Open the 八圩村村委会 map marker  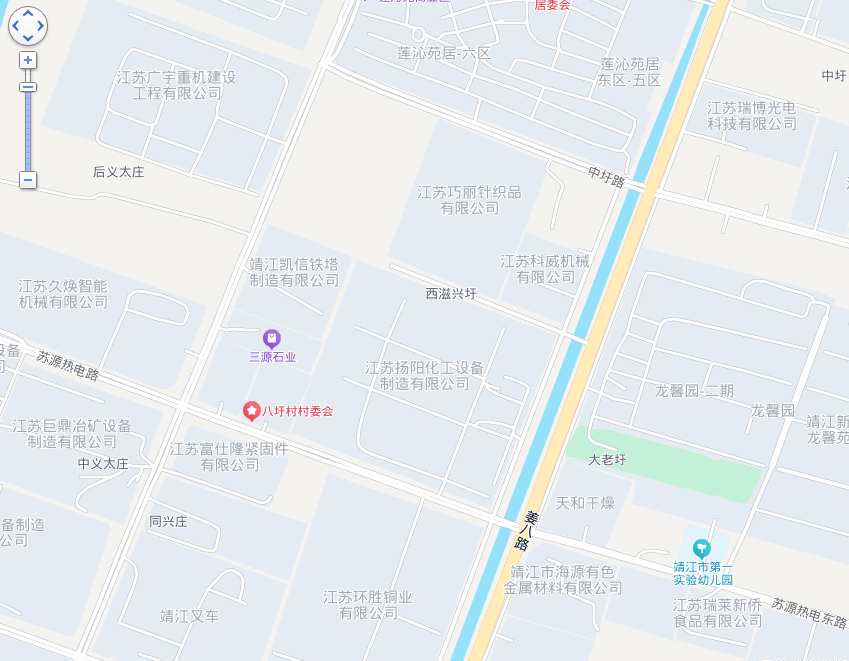pyautogui.click(x=252, y=410)
